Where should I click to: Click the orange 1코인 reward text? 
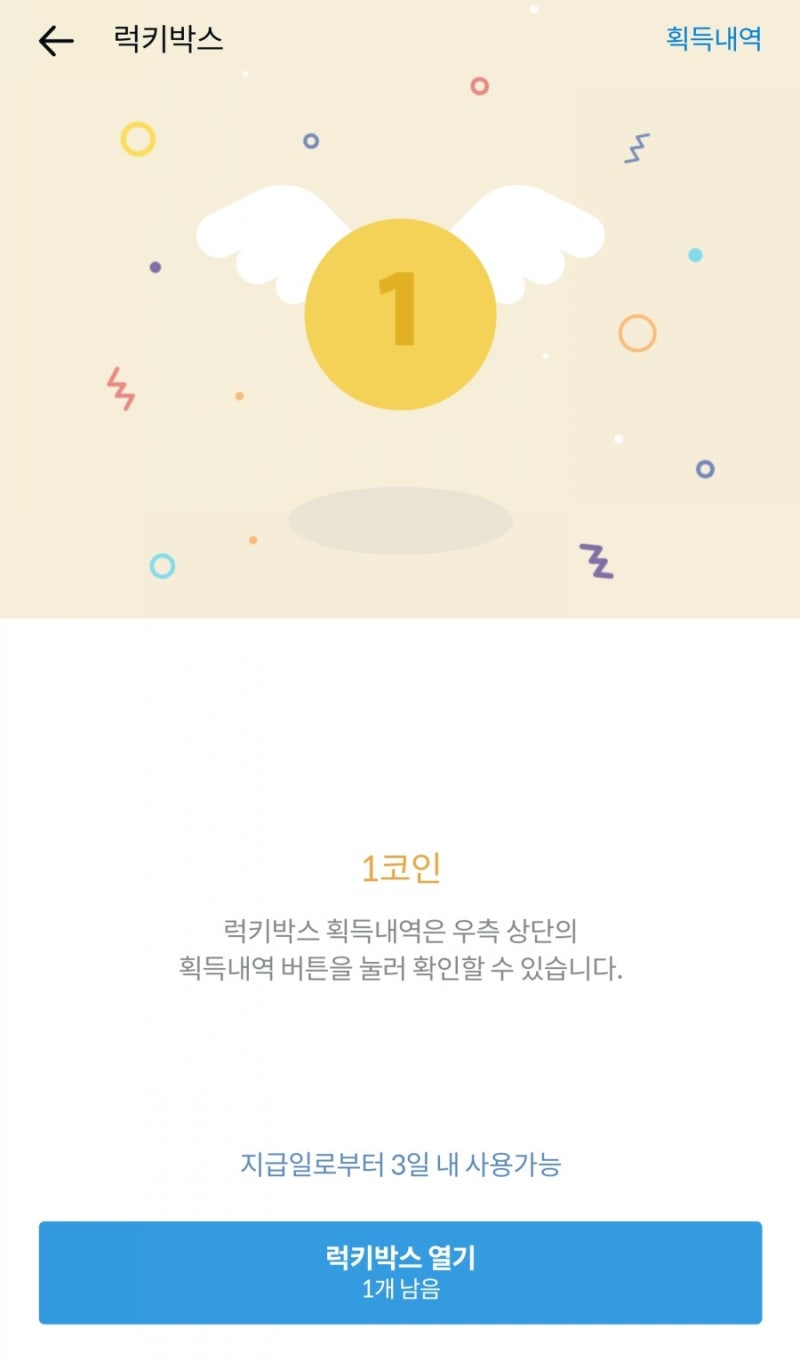400,869
